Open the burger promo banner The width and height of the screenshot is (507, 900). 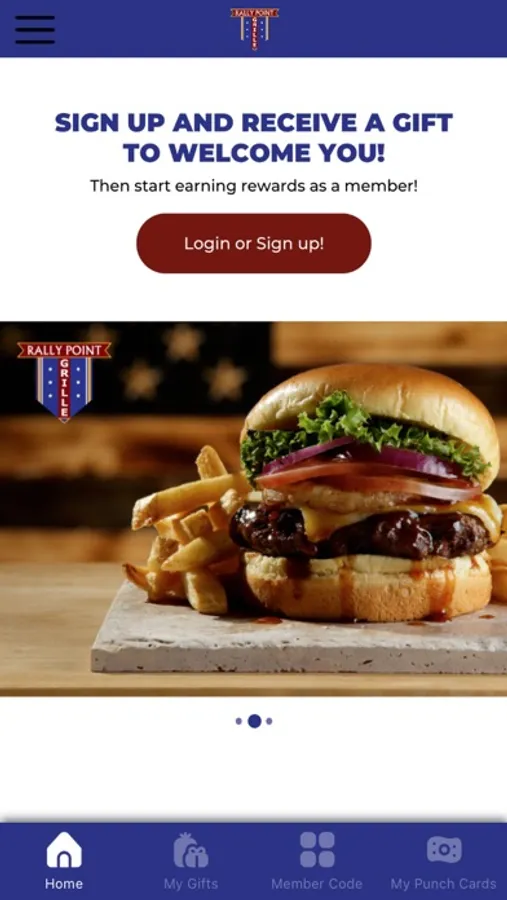tap(253, 509)
